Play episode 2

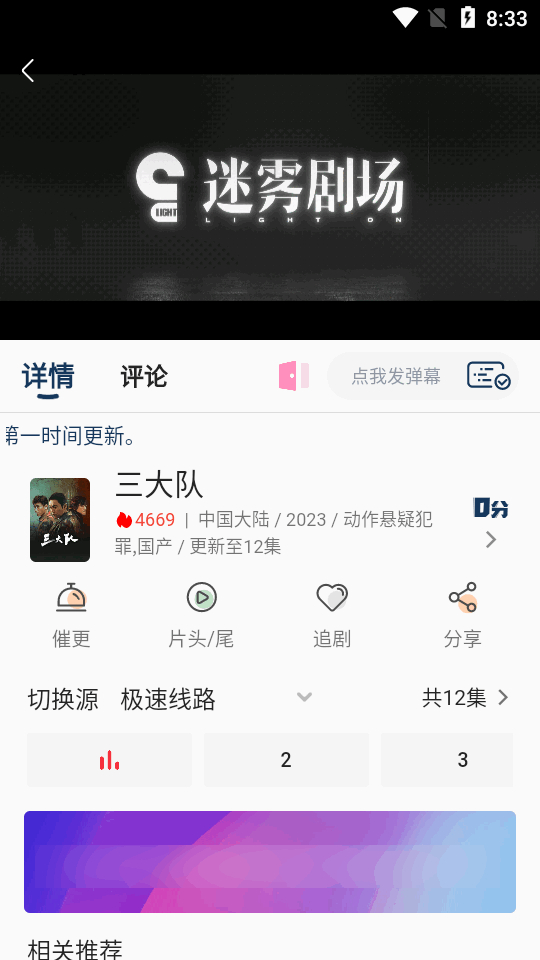click(286, 760)
